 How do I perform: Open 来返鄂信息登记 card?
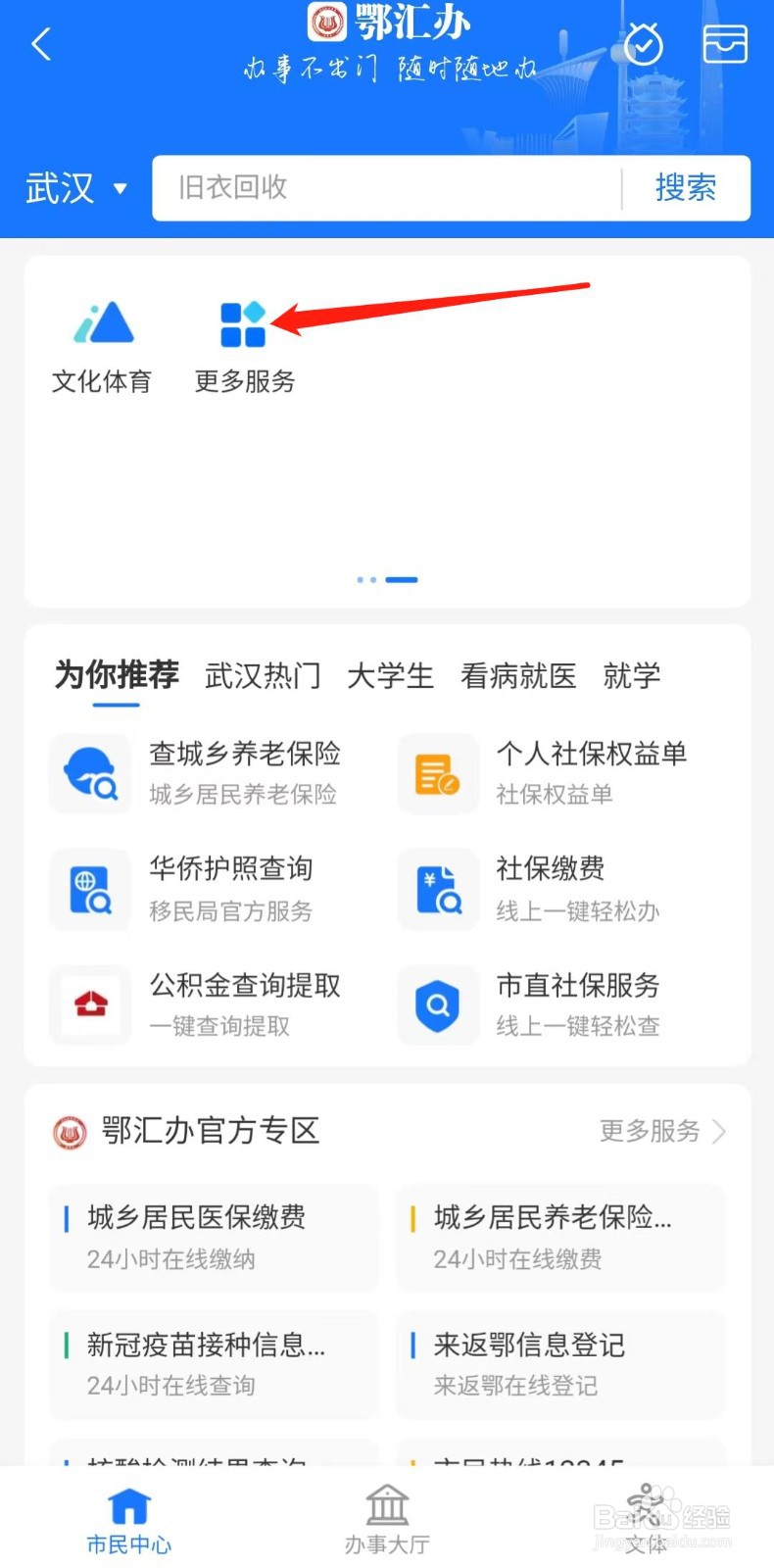pos(560,1363)
